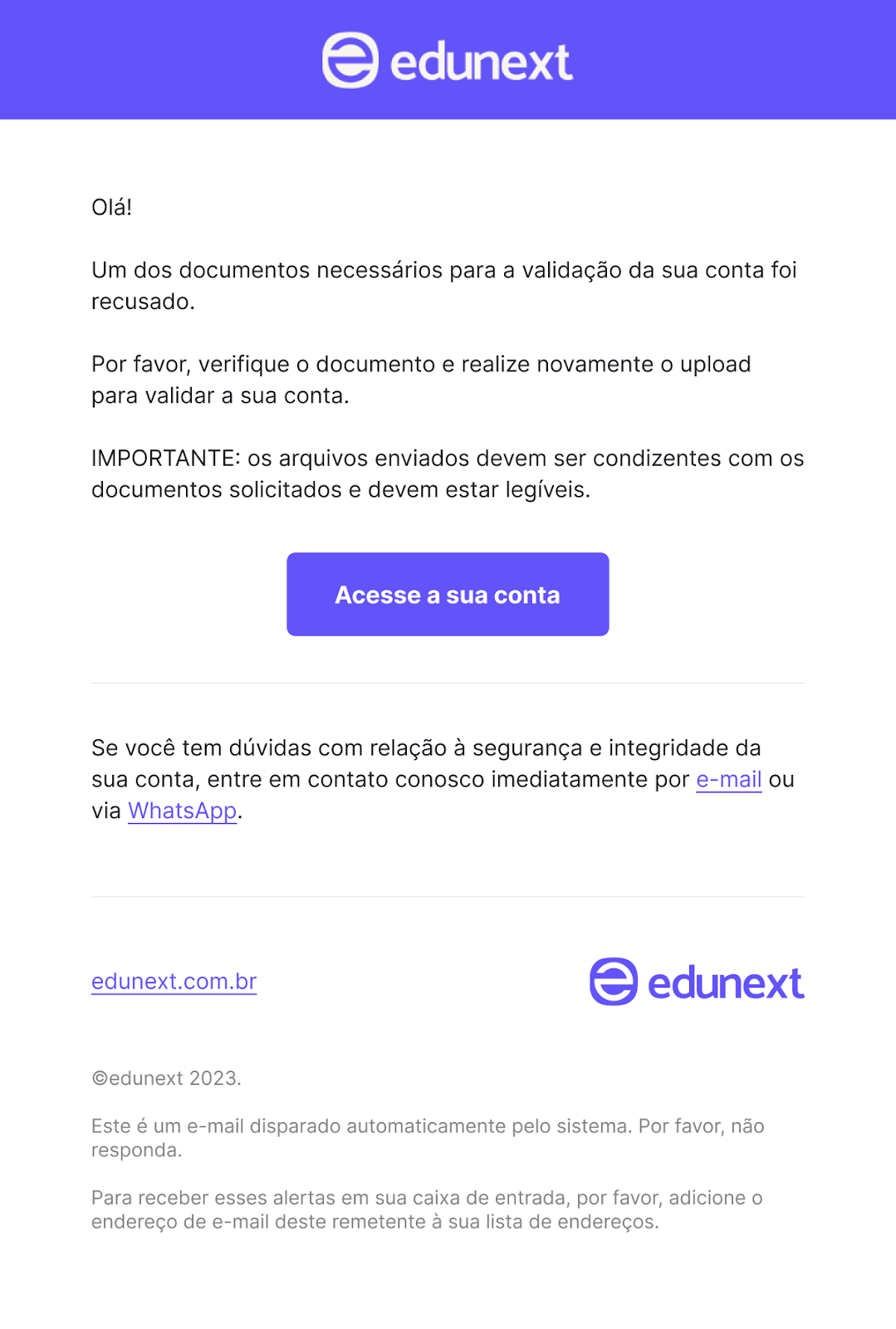Open the e-mail contact link

pyautogui.click(x=728, y=780)
